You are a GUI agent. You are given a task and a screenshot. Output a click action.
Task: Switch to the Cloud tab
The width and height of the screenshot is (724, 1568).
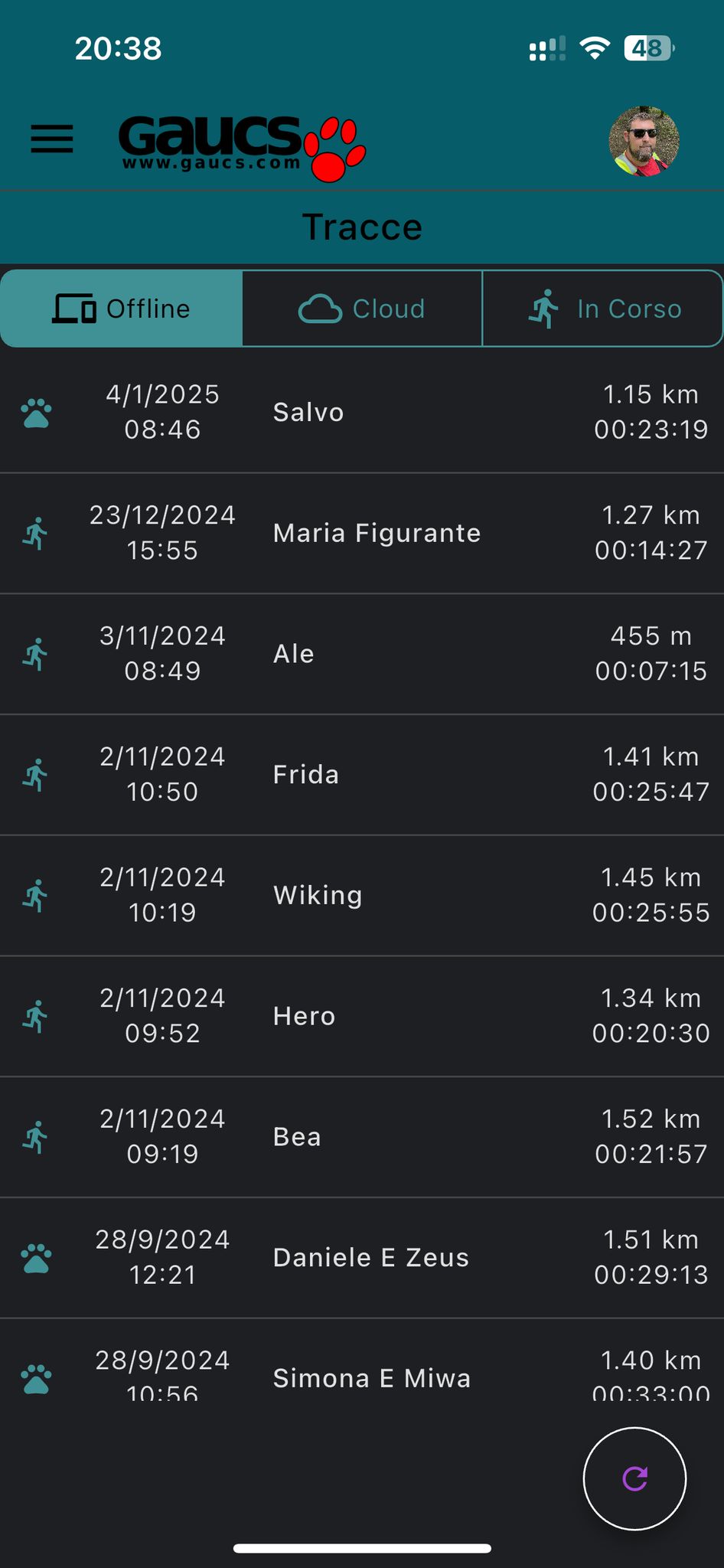tap(362, 309)
